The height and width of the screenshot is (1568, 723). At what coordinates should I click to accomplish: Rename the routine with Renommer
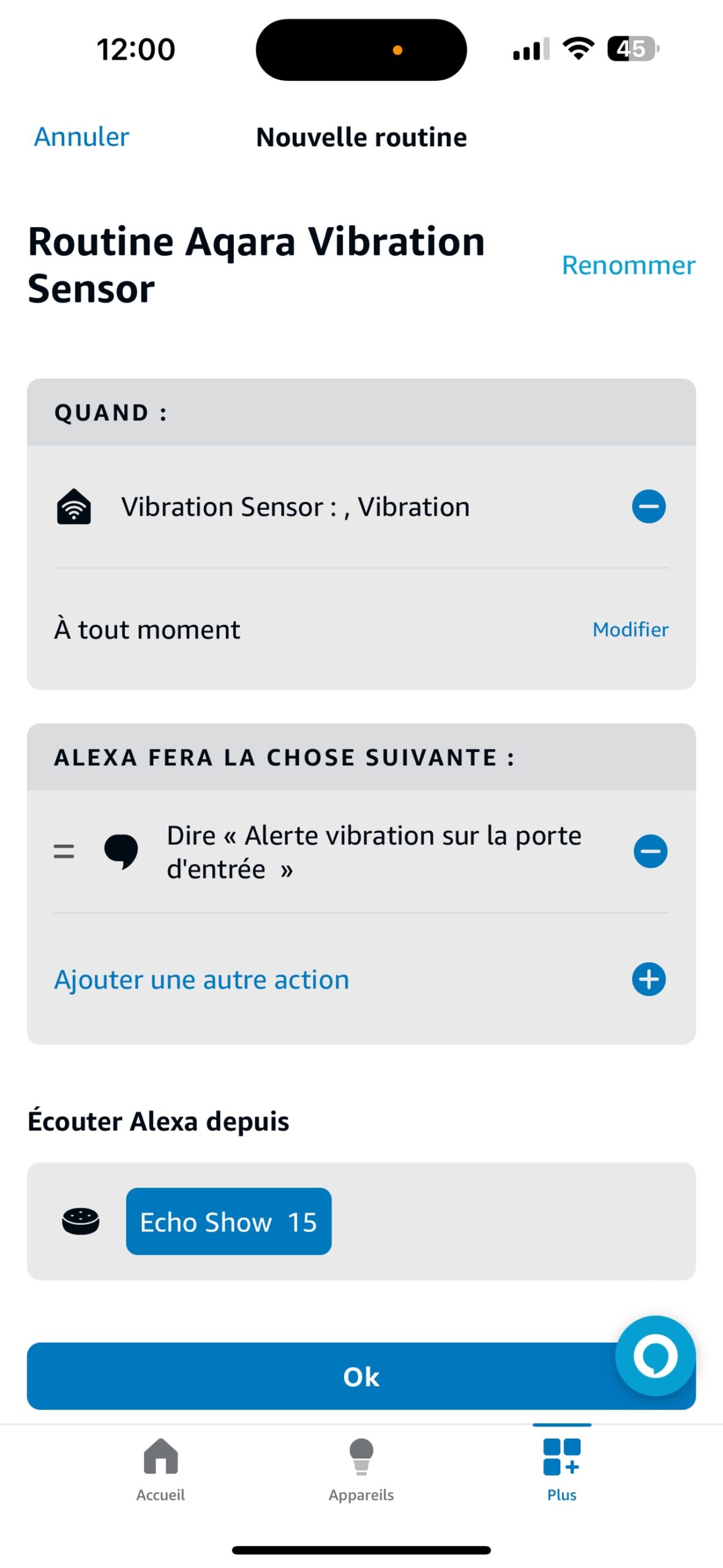coord(628,265)
